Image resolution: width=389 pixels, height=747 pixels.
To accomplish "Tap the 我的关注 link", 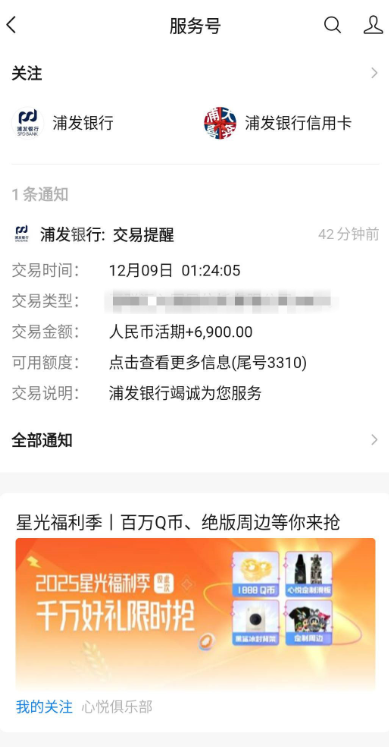I will pyautogui.click(x=44, y=707).
